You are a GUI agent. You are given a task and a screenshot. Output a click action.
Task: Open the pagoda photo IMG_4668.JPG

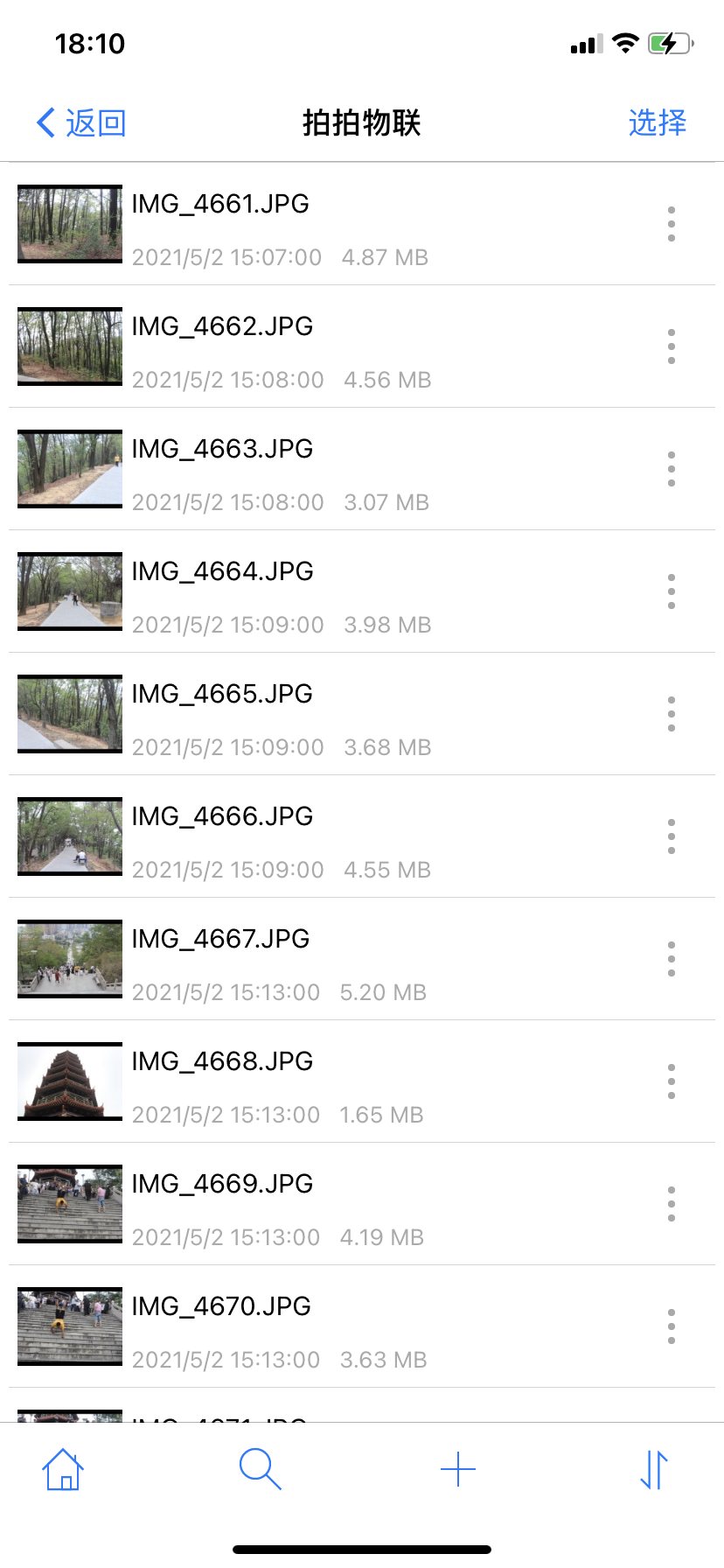pyautogui.click(x=222, y=1062)
